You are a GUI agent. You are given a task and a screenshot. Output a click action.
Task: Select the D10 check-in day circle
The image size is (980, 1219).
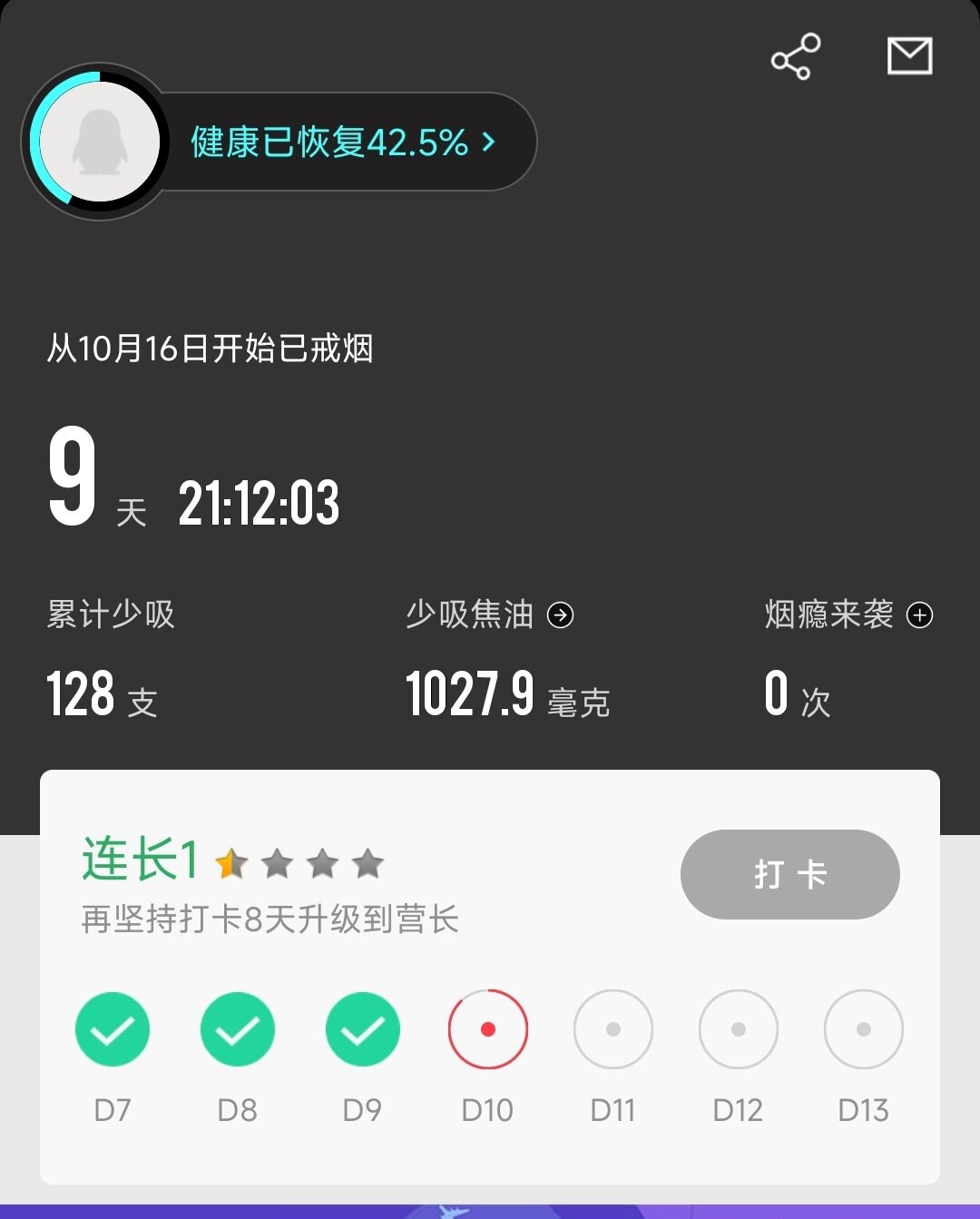click(x=487, y=1029)
